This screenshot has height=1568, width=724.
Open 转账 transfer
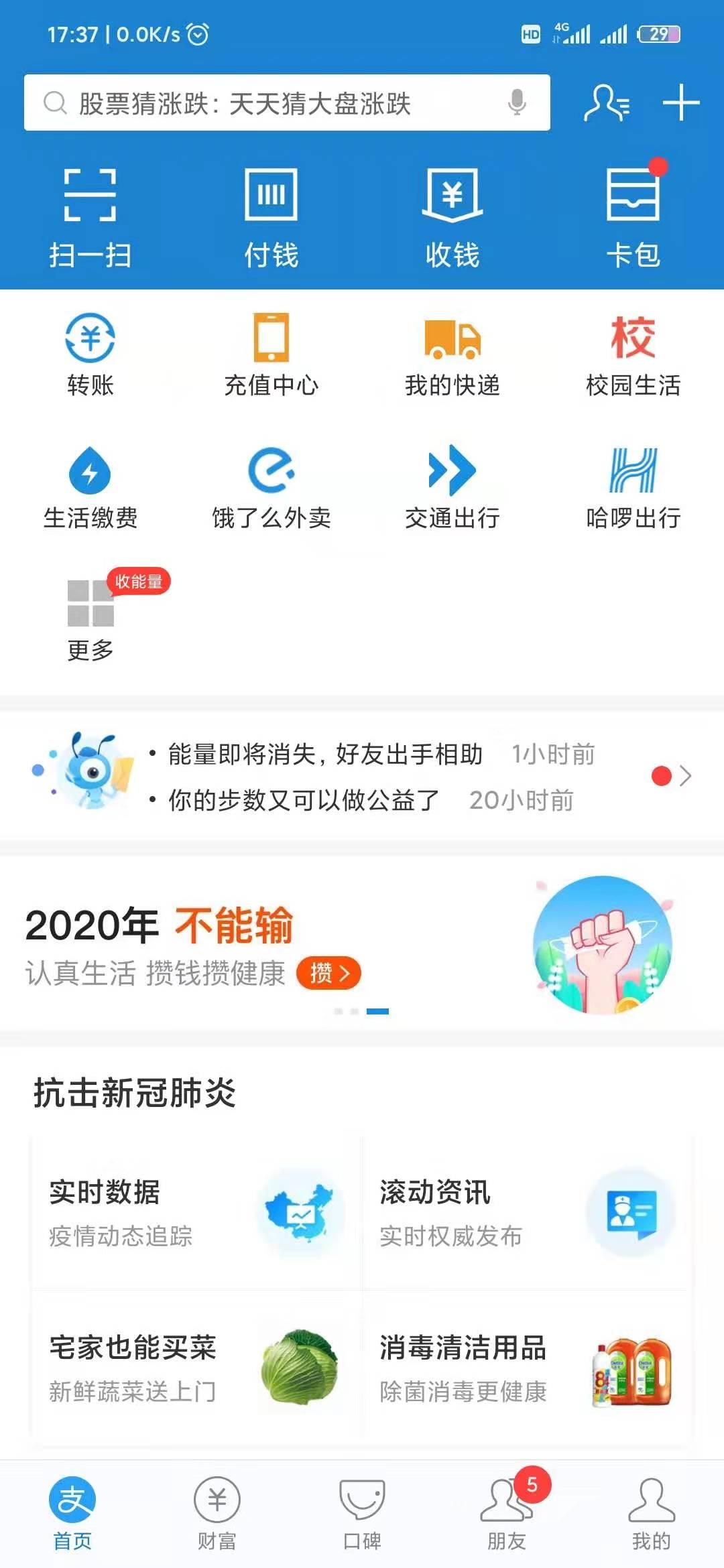tap(90, 355)
